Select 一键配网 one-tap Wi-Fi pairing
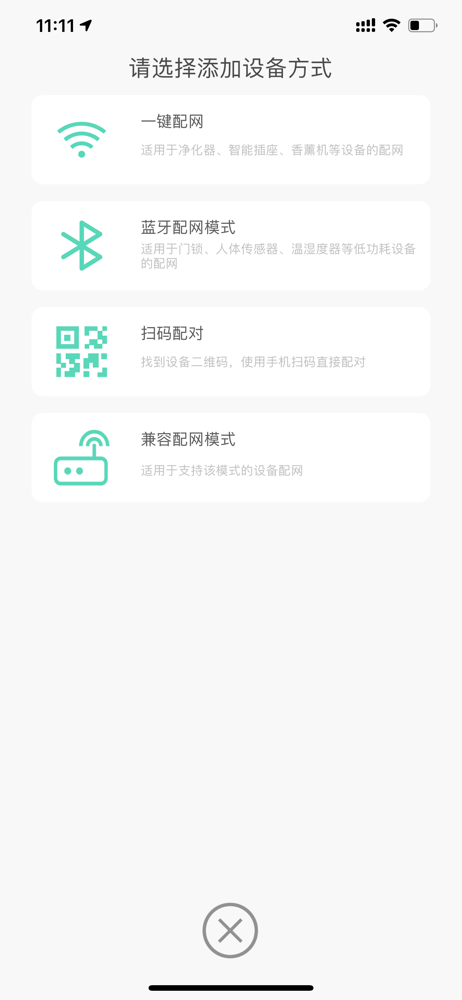Viewport: 462px width, 1000px height. [x=230, y=140]
